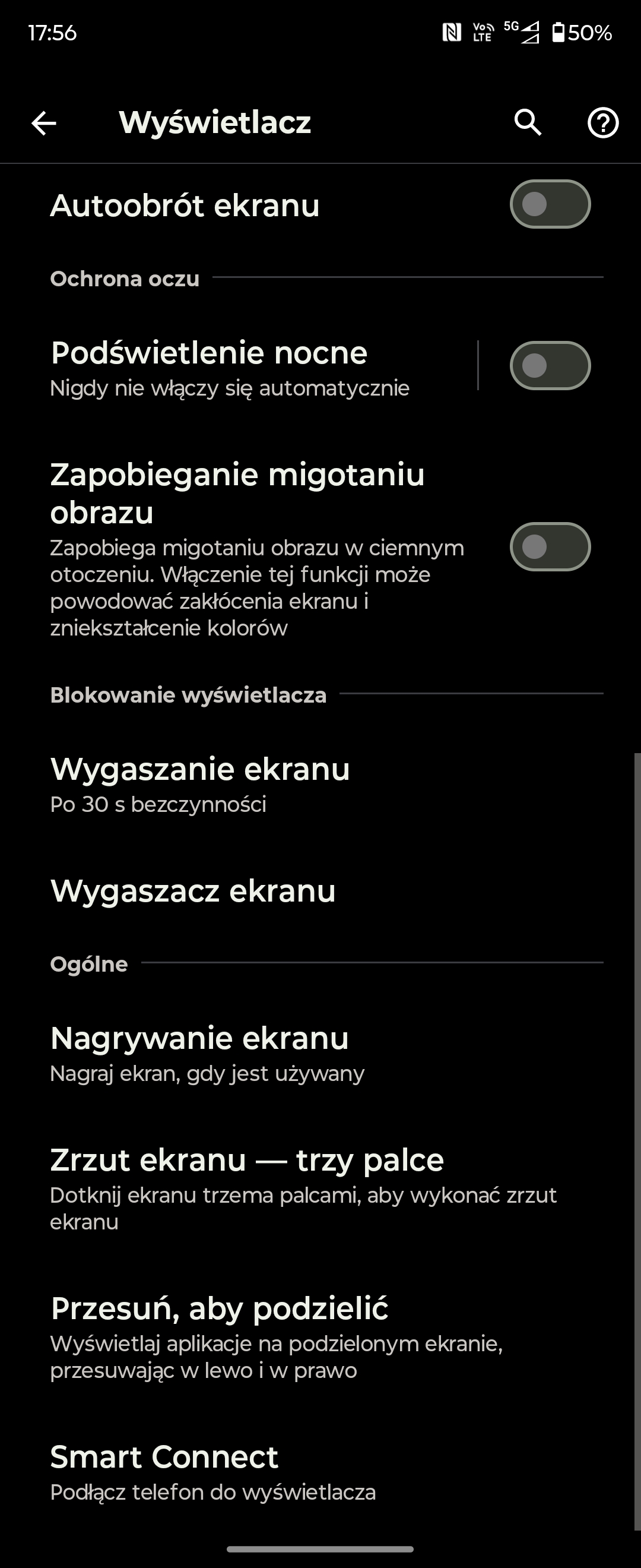641x1568 pixels.
Task: Go back from Wyświetlacz settings
Action: click(x=44, y=123)
